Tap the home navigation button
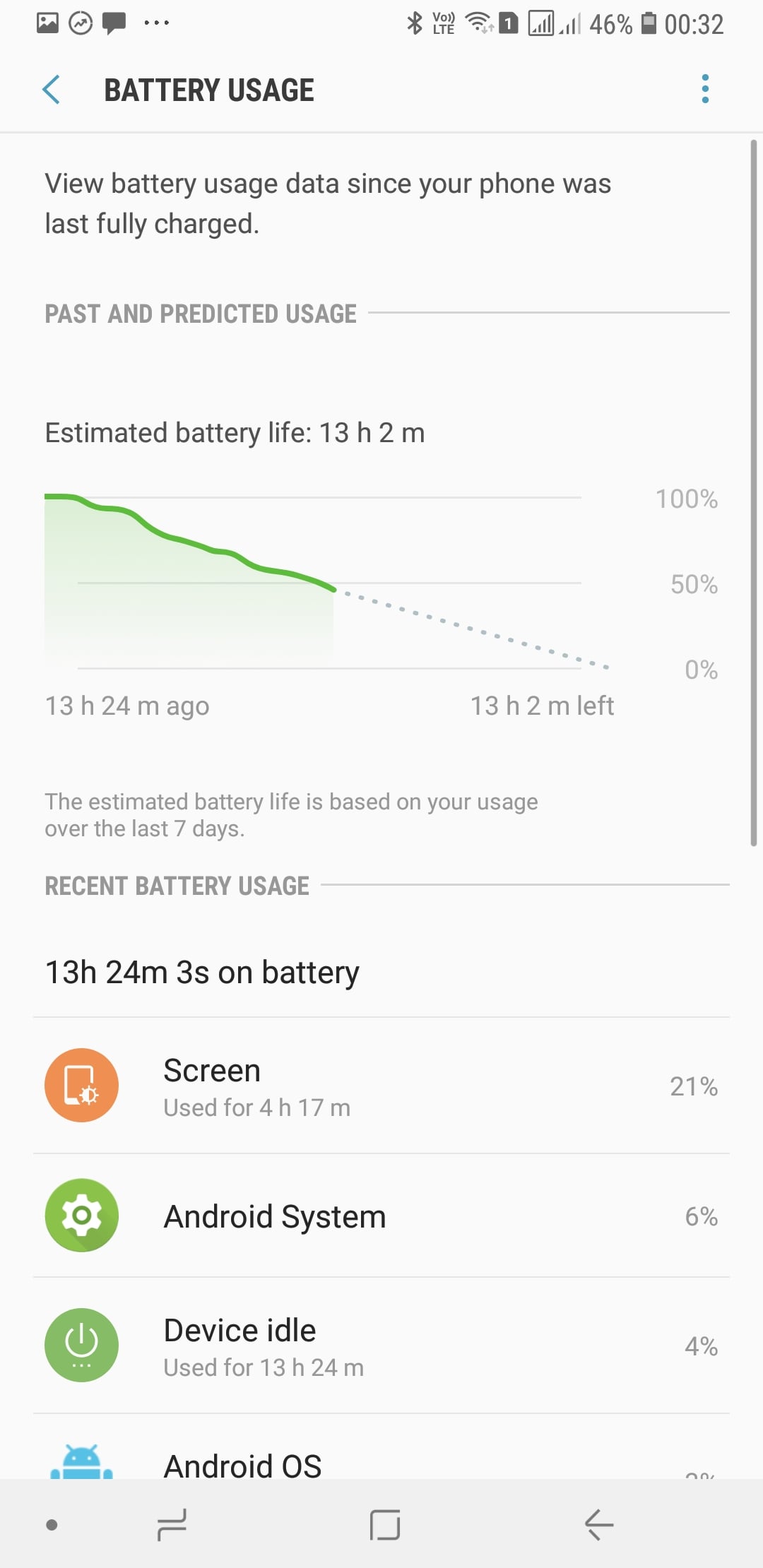The height and width of the screenshot is (1568, 763). (384, 1525)
